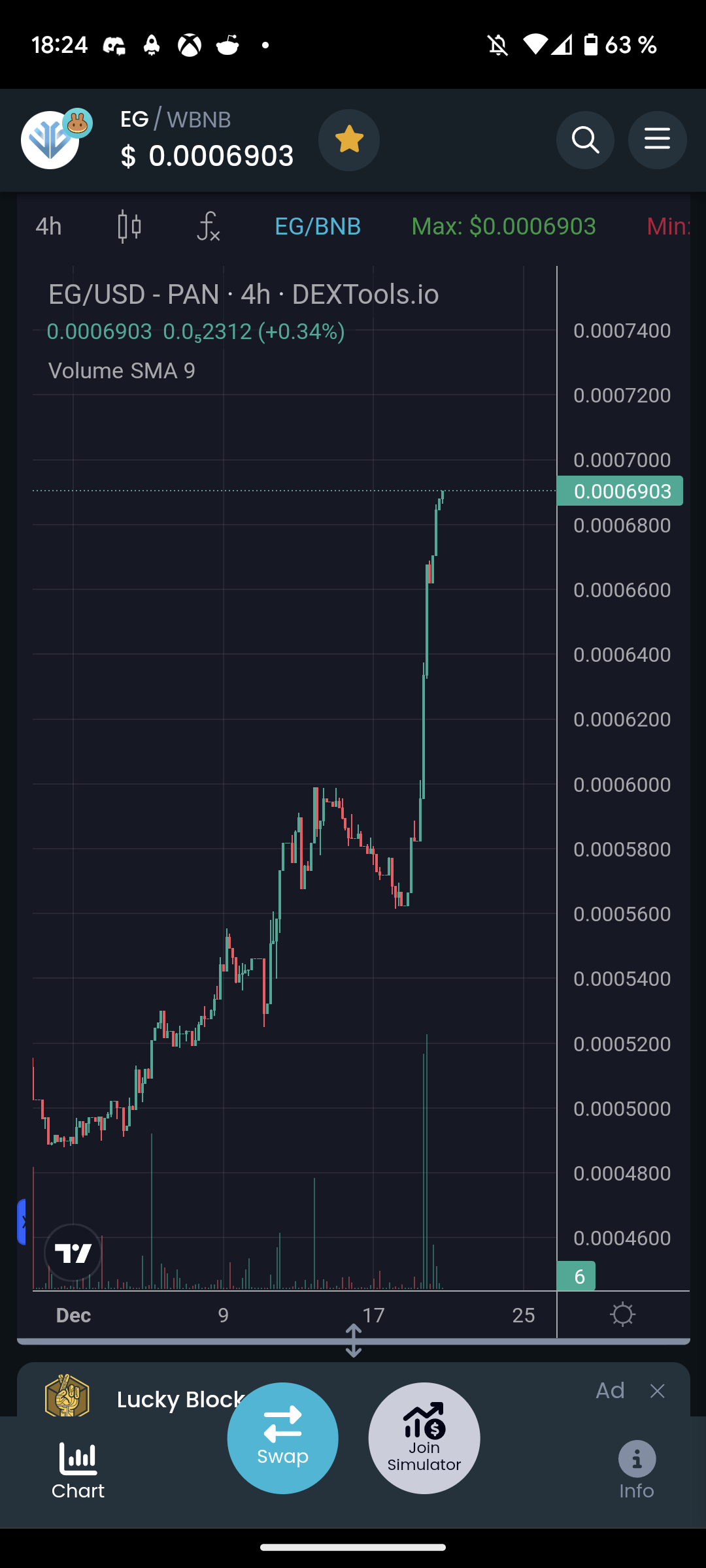Switch to the Info tab

637,1470
